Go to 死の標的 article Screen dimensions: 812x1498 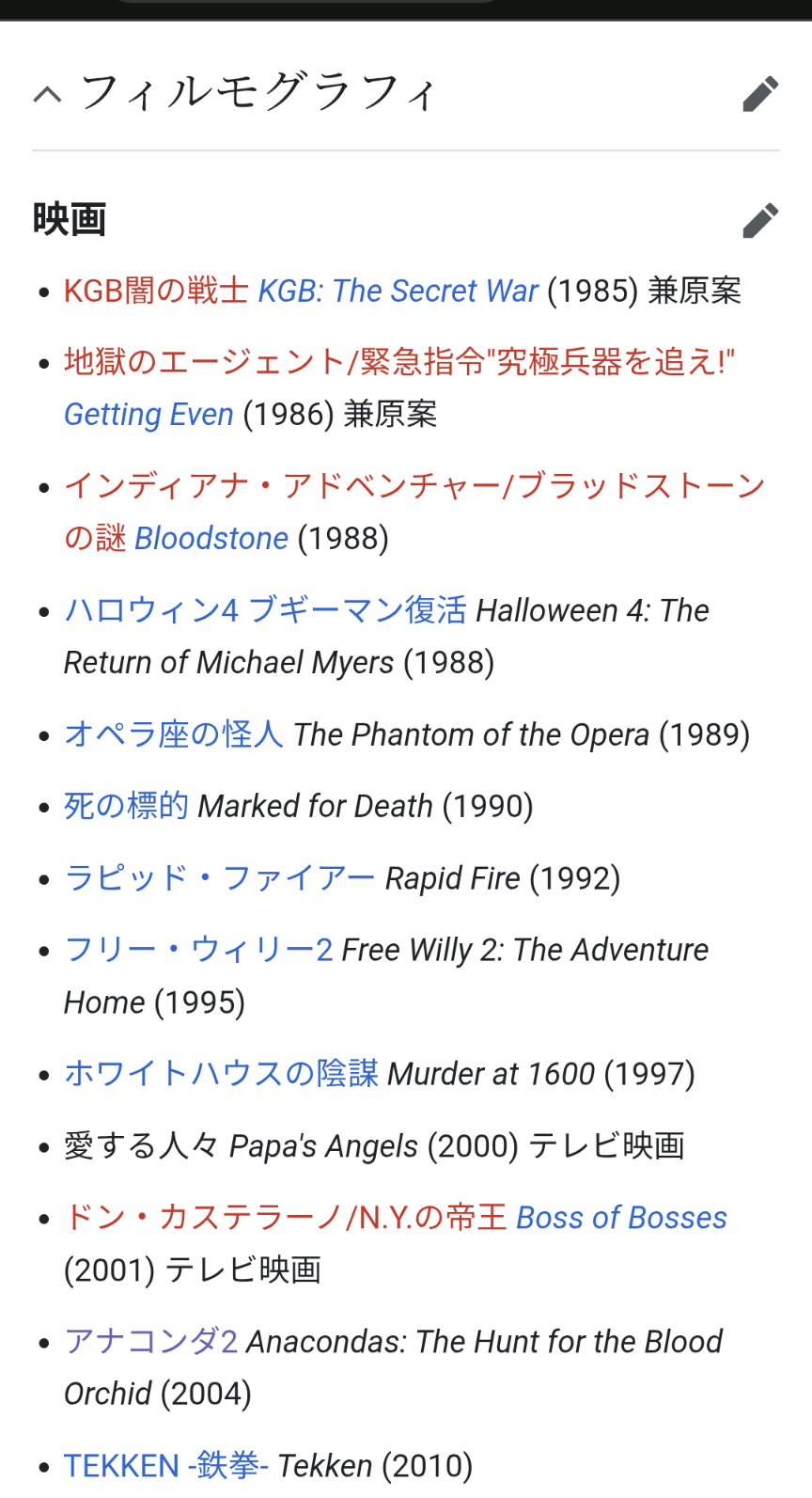[126, 806]
